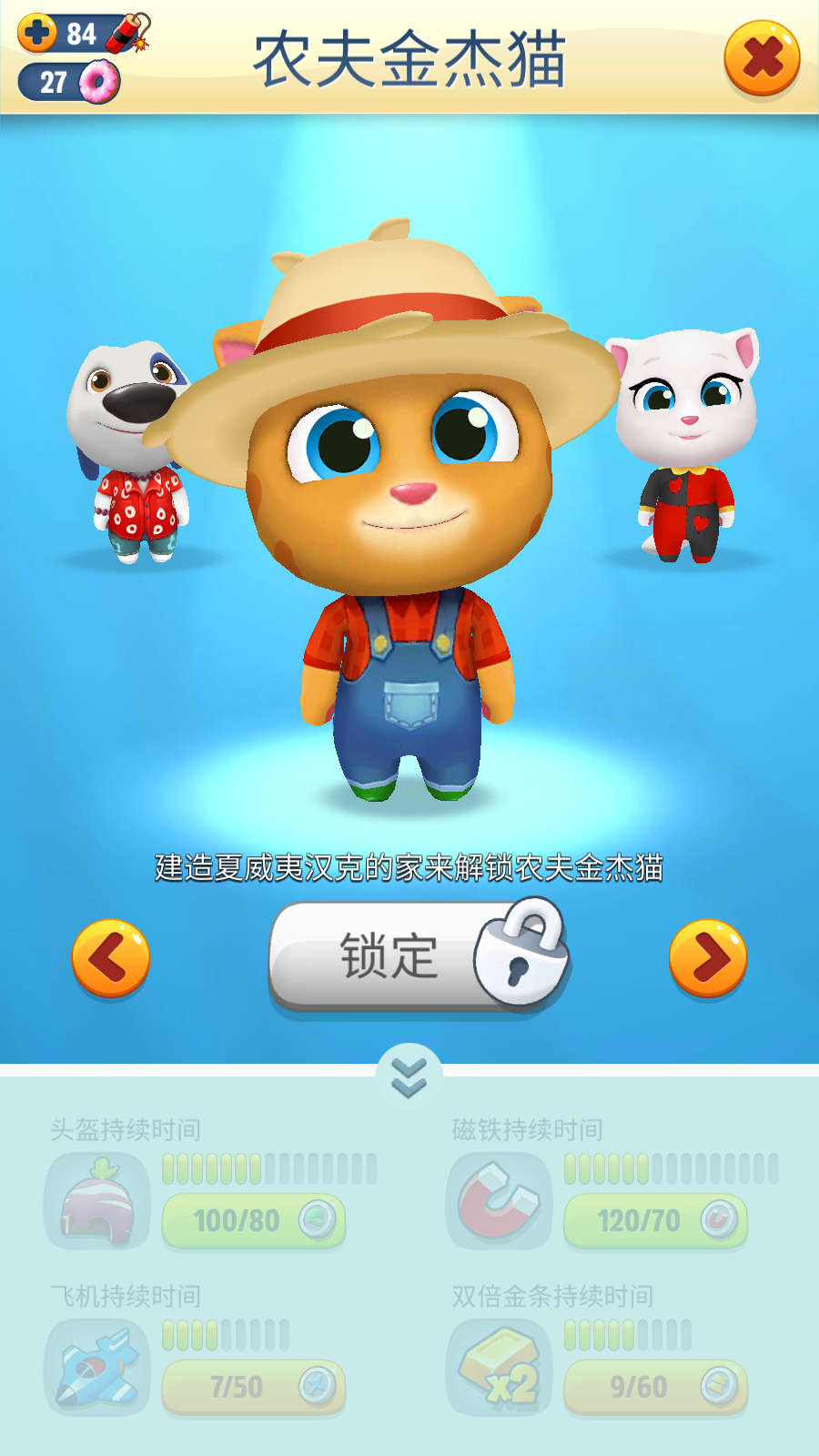The width and height of the screenshot is (819, 1456).
Task: Select the Hank dog character on the left
Action: point(132,452)
